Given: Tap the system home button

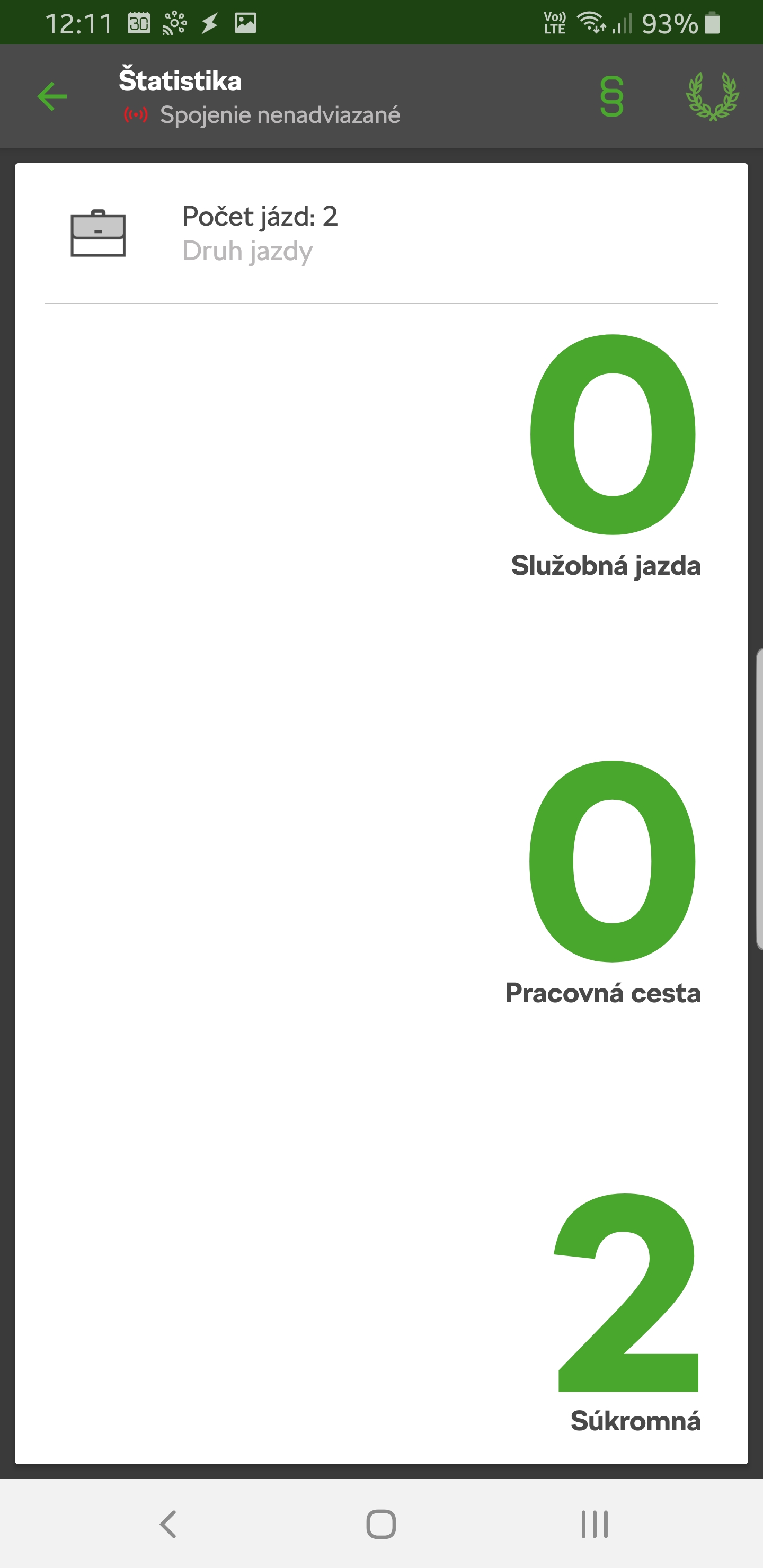Looking at the screenshot, I should coord(381,1525).
